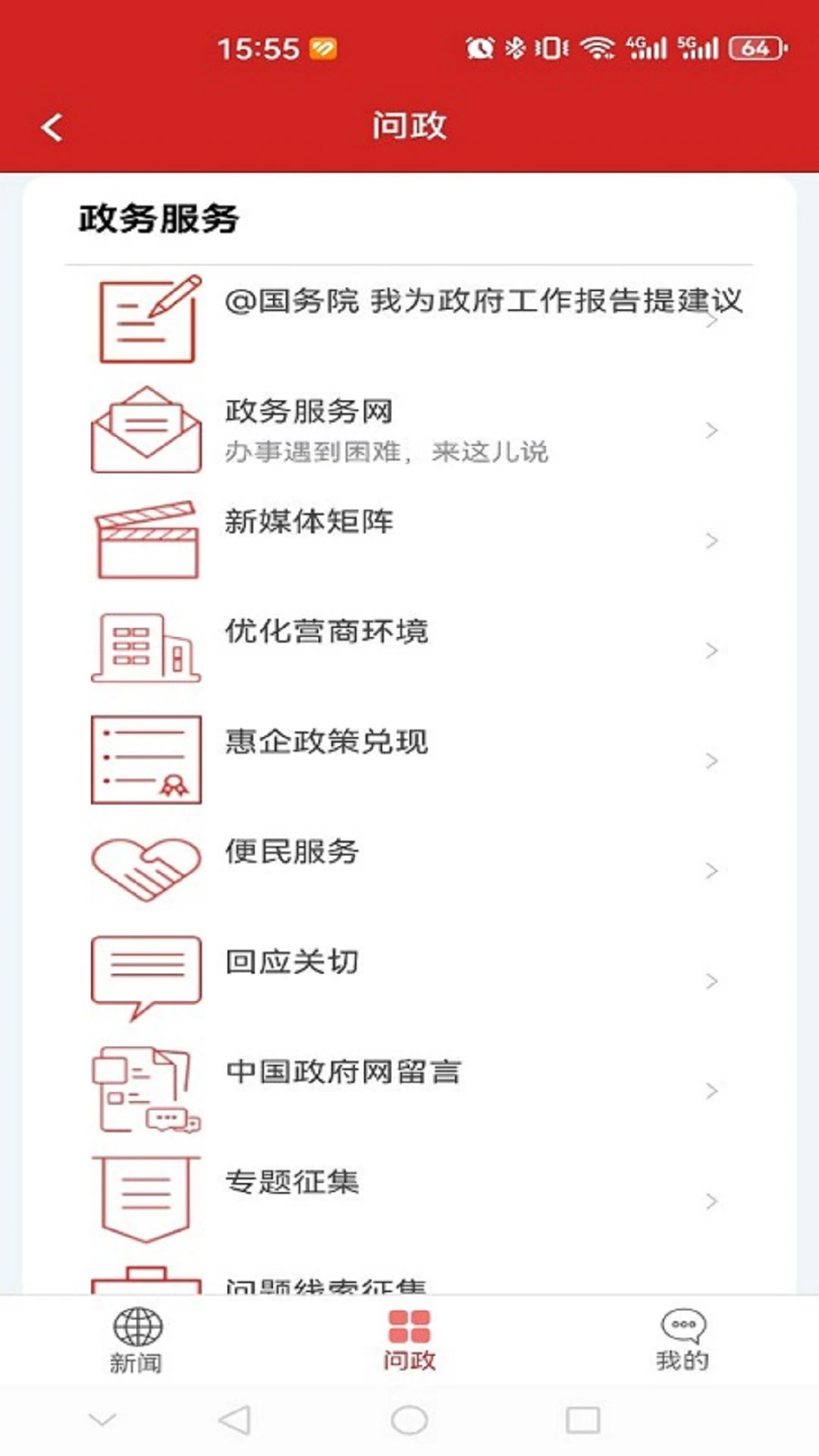This screenshot has height=1456, width=819.
Task: Click the building icon for 优化营商环境
Action: point(146,650)
